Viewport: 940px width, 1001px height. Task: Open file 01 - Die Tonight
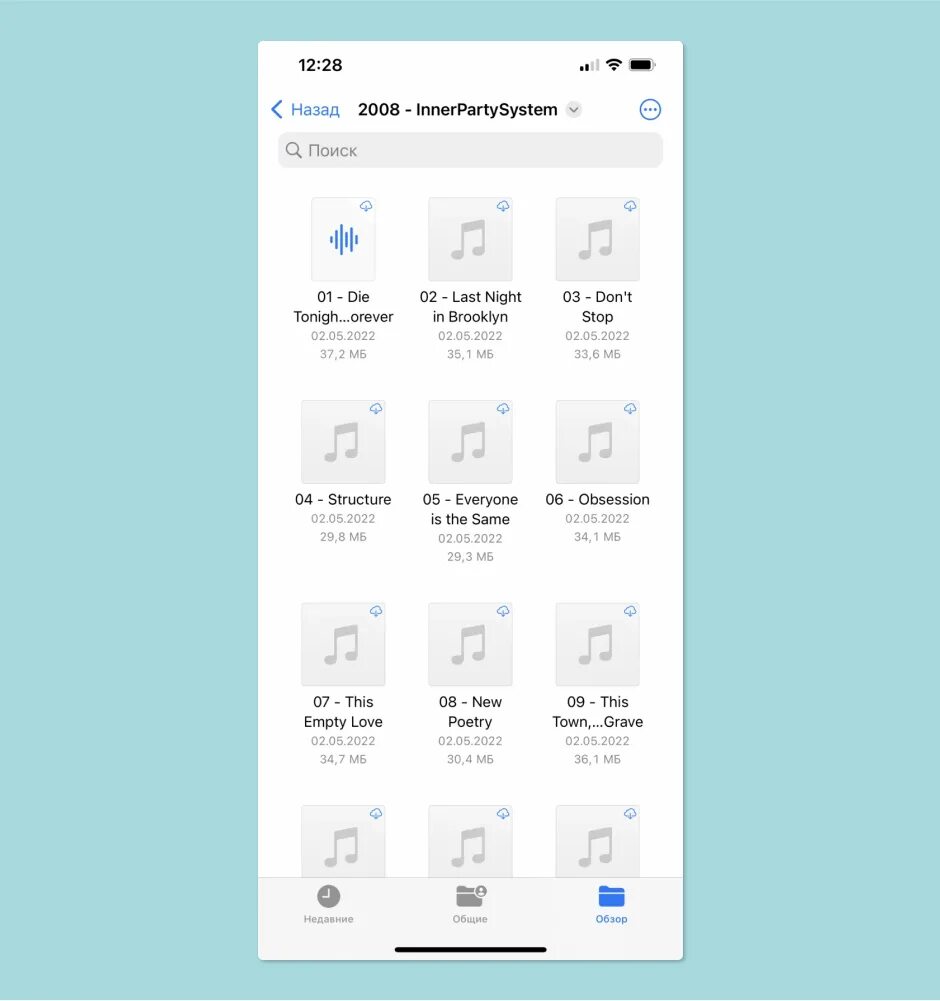[x=343, y=240]
